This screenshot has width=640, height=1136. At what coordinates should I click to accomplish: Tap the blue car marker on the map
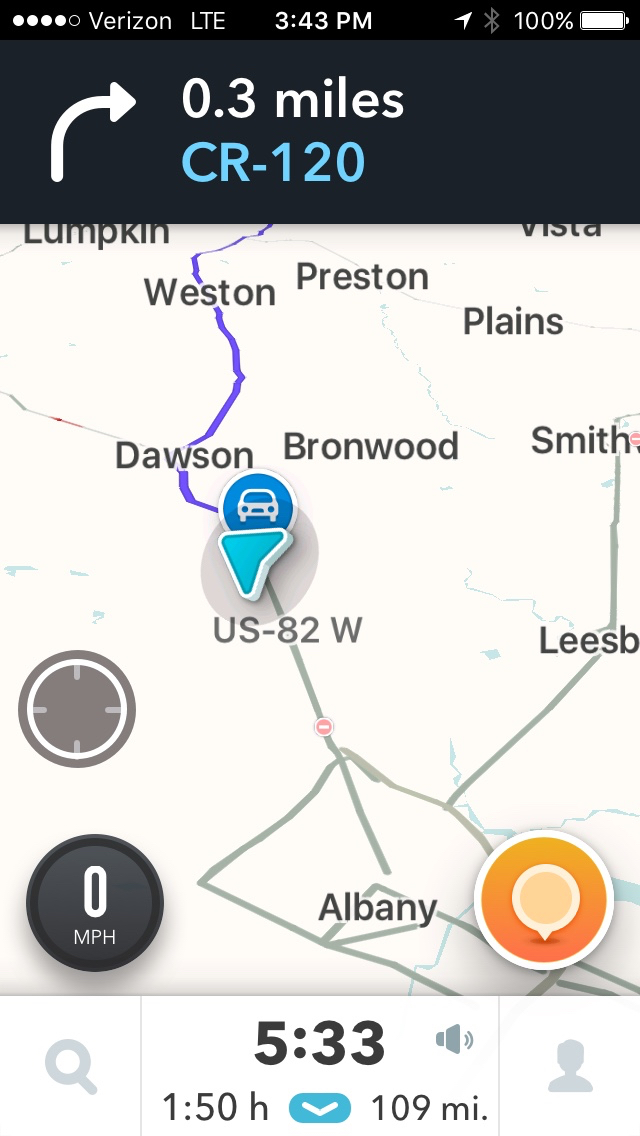tap(259, 504)
